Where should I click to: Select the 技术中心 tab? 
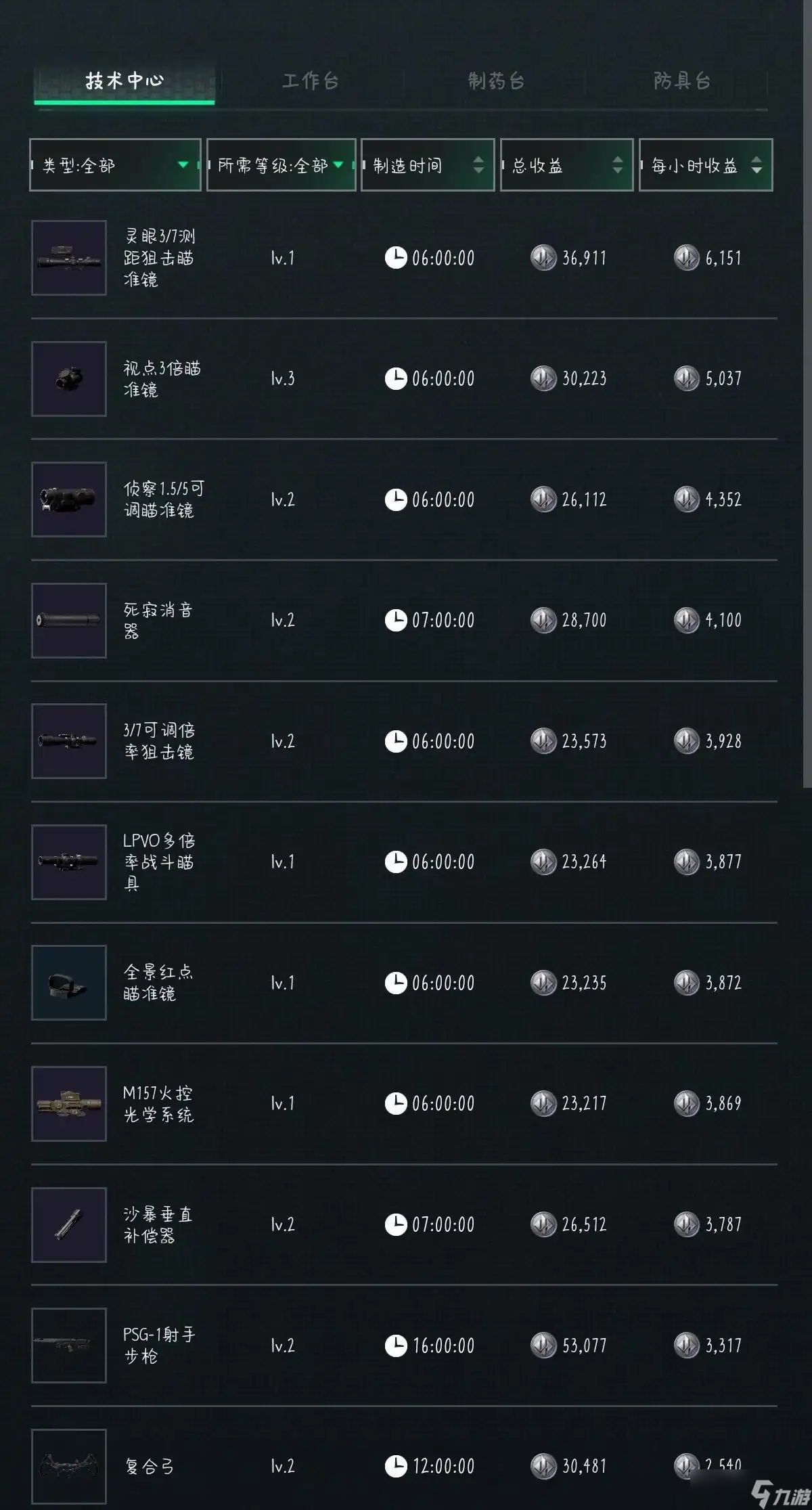(125, 82)
